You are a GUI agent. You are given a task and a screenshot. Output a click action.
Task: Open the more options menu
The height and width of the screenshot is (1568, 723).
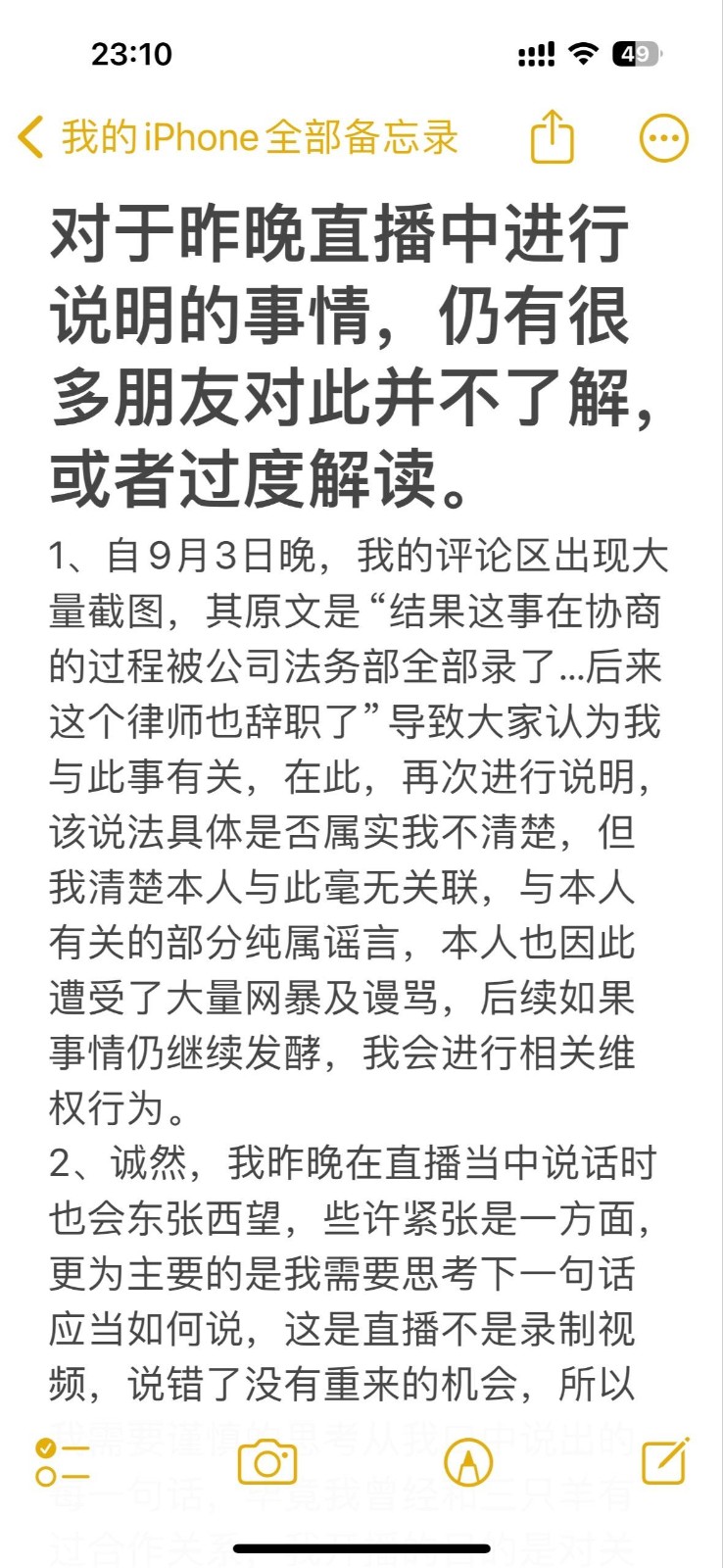pyautogui.click(x=664, y=138)
